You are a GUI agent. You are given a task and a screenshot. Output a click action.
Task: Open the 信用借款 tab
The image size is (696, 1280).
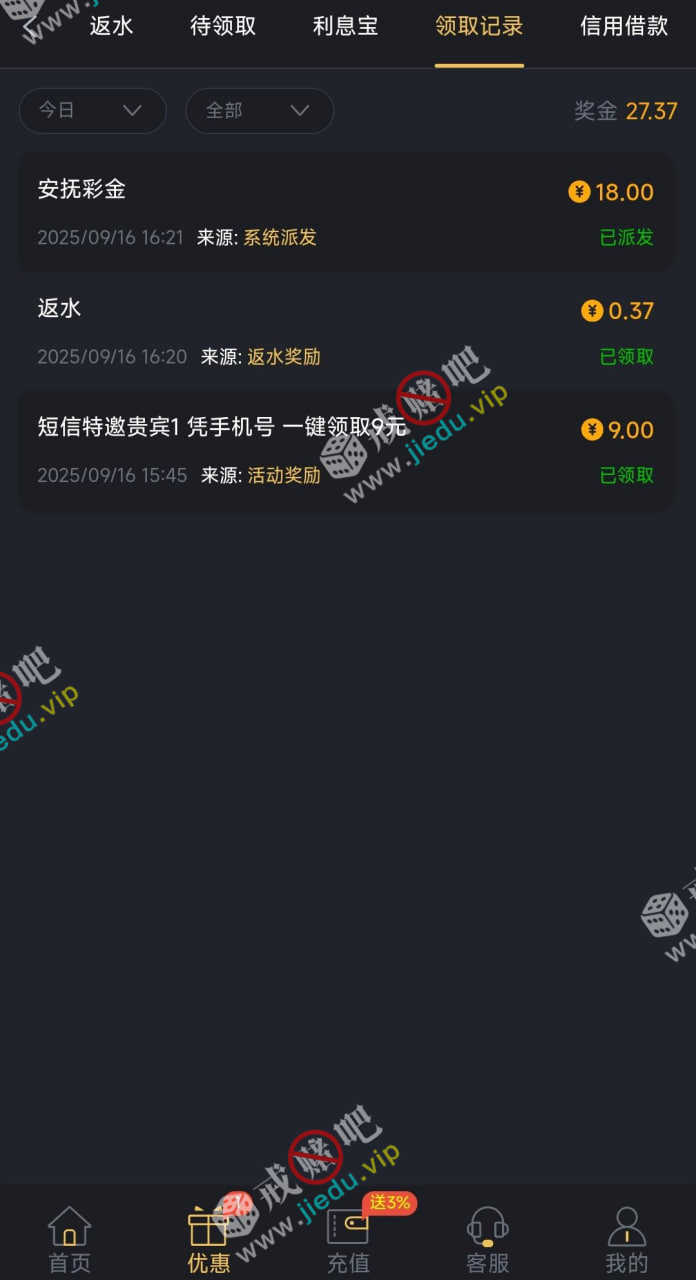[624, 27]
